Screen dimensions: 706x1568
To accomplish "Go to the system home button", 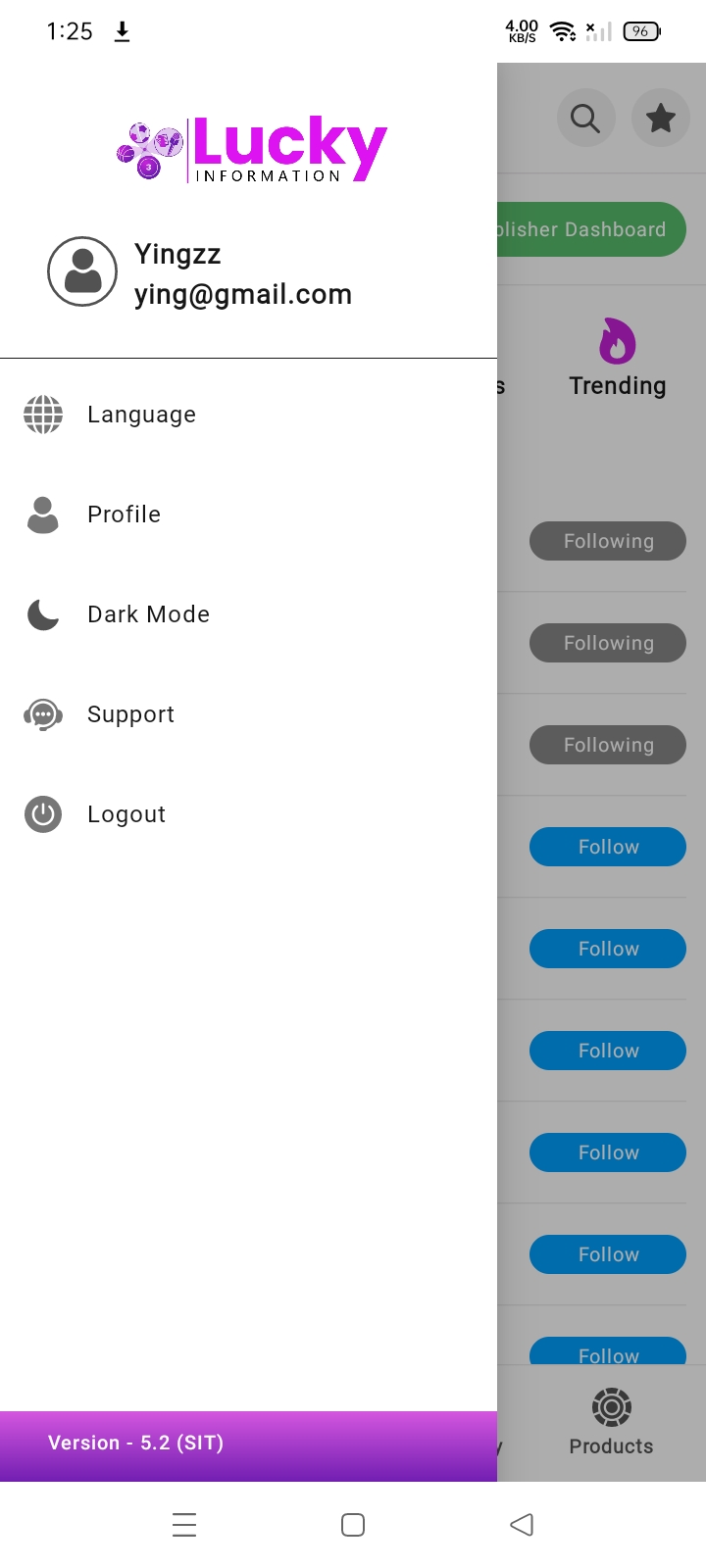I will 353,1524.
